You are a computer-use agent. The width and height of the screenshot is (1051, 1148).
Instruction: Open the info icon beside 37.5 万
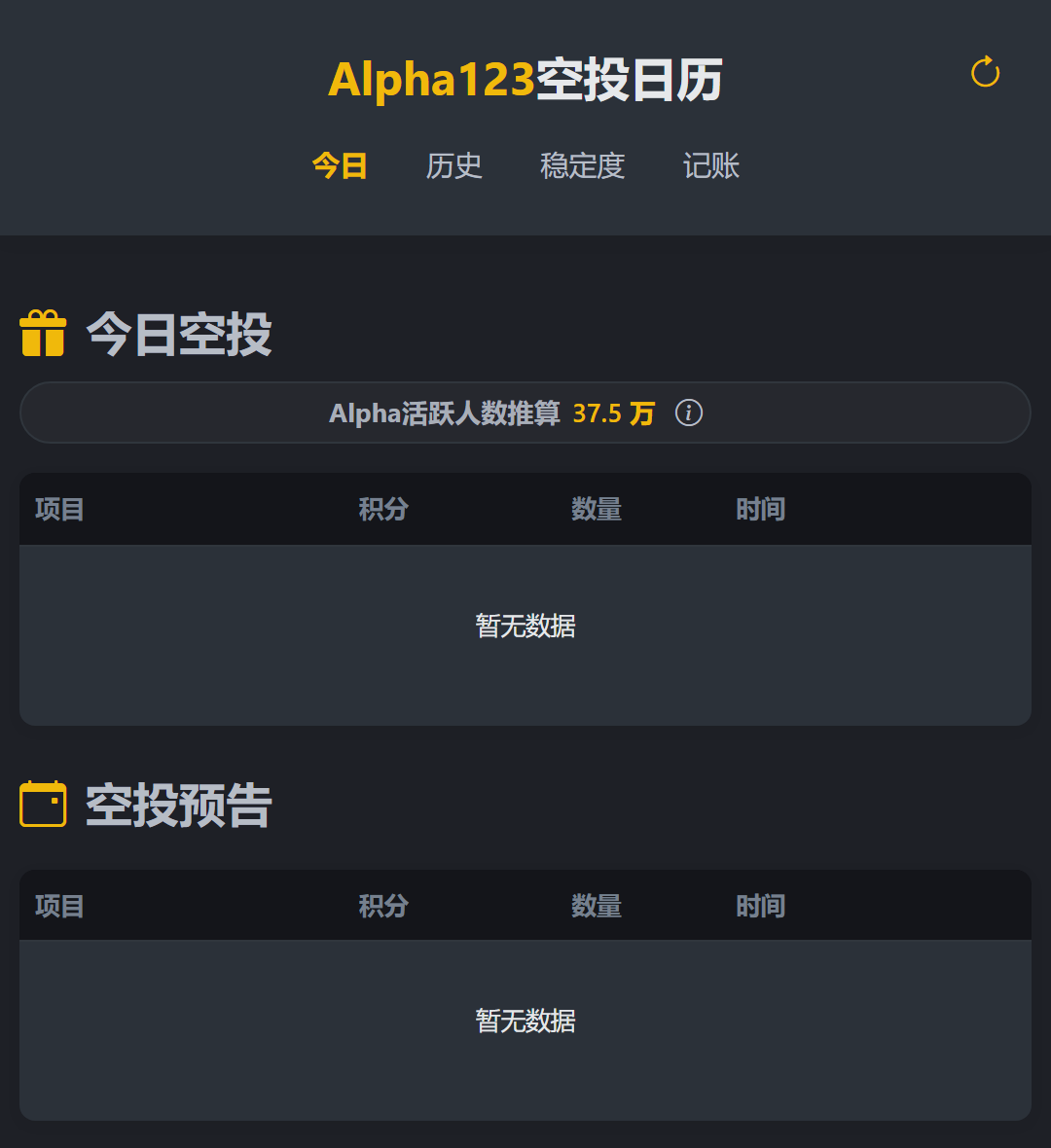[x=689, y=413]
